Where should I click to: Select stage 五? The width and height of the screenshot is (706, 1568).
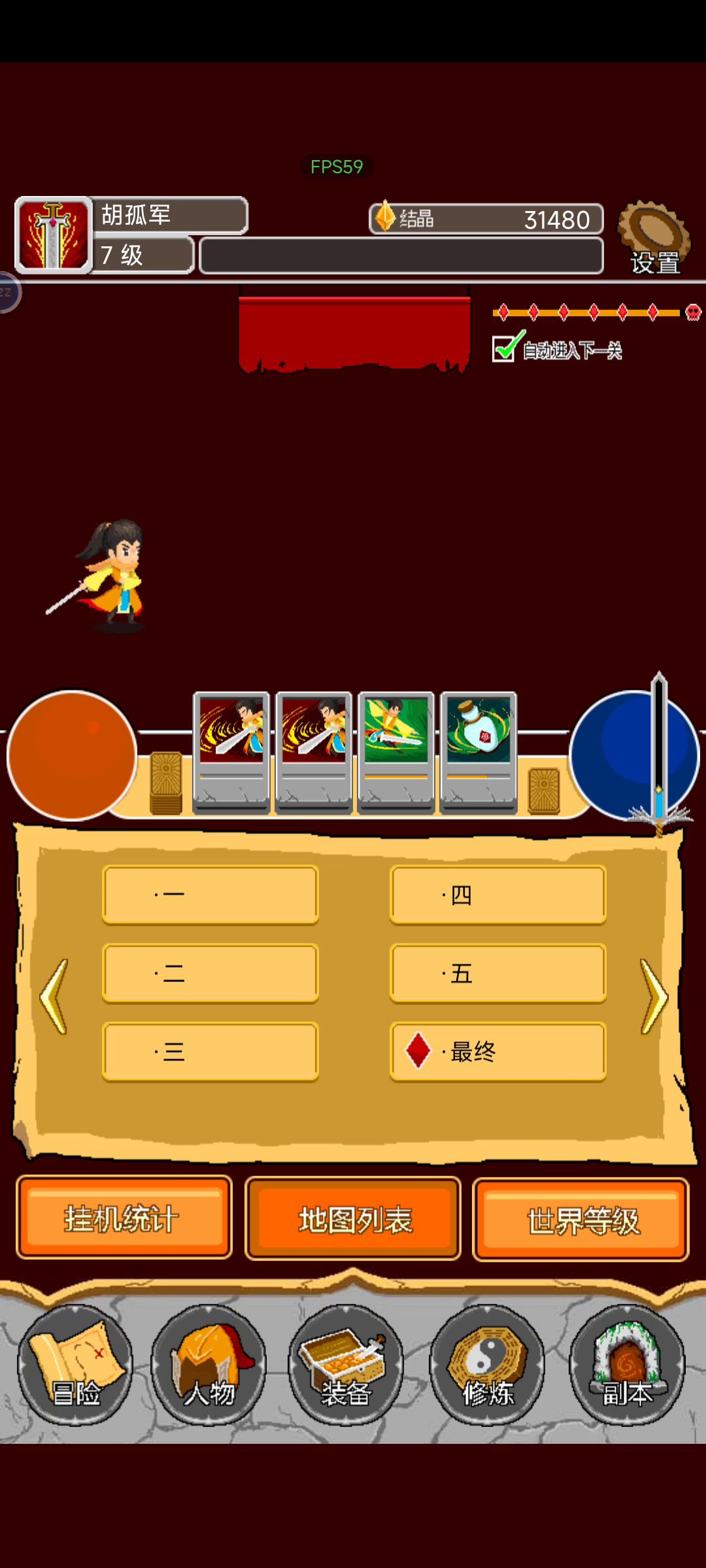498,973
